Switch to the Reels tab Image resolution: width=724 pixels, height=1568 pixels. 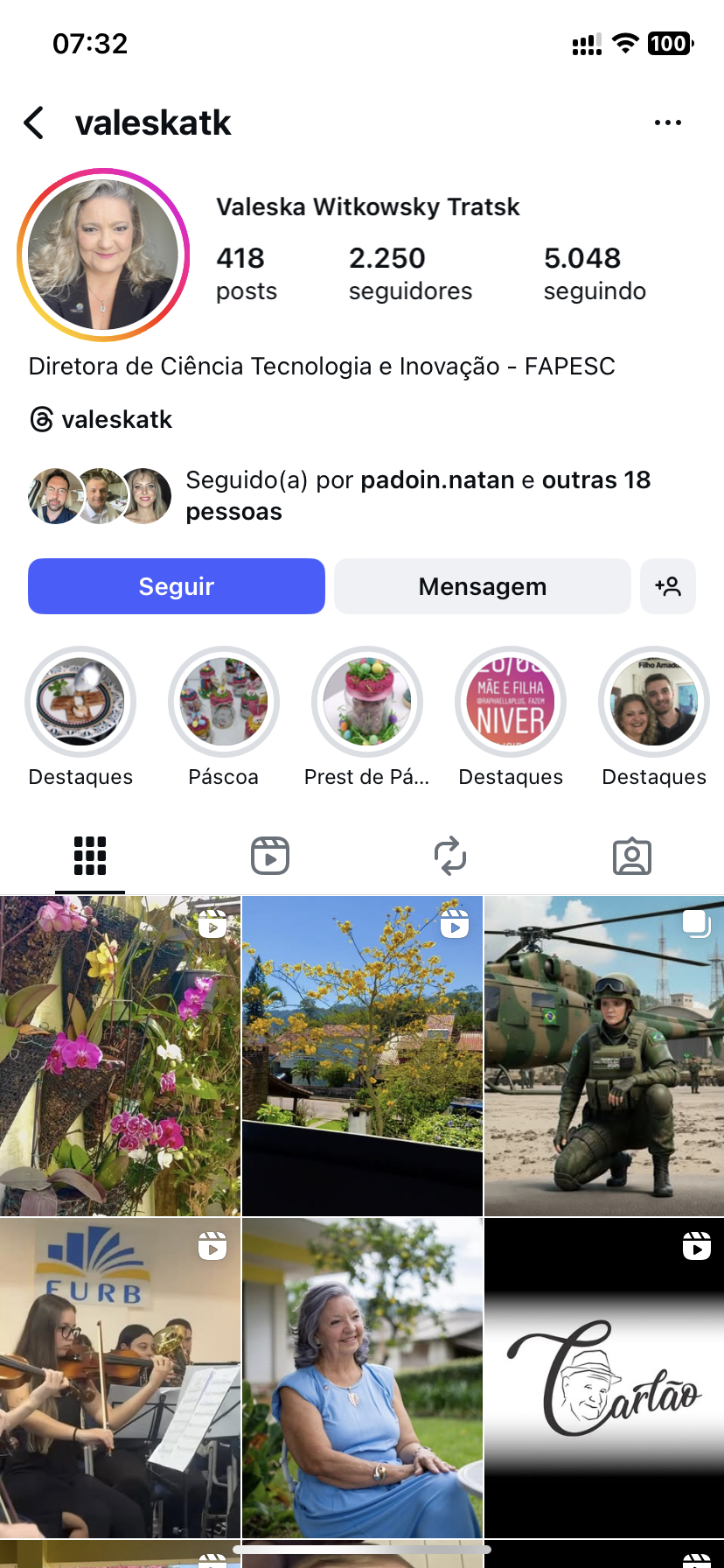[x=270, y=856]
